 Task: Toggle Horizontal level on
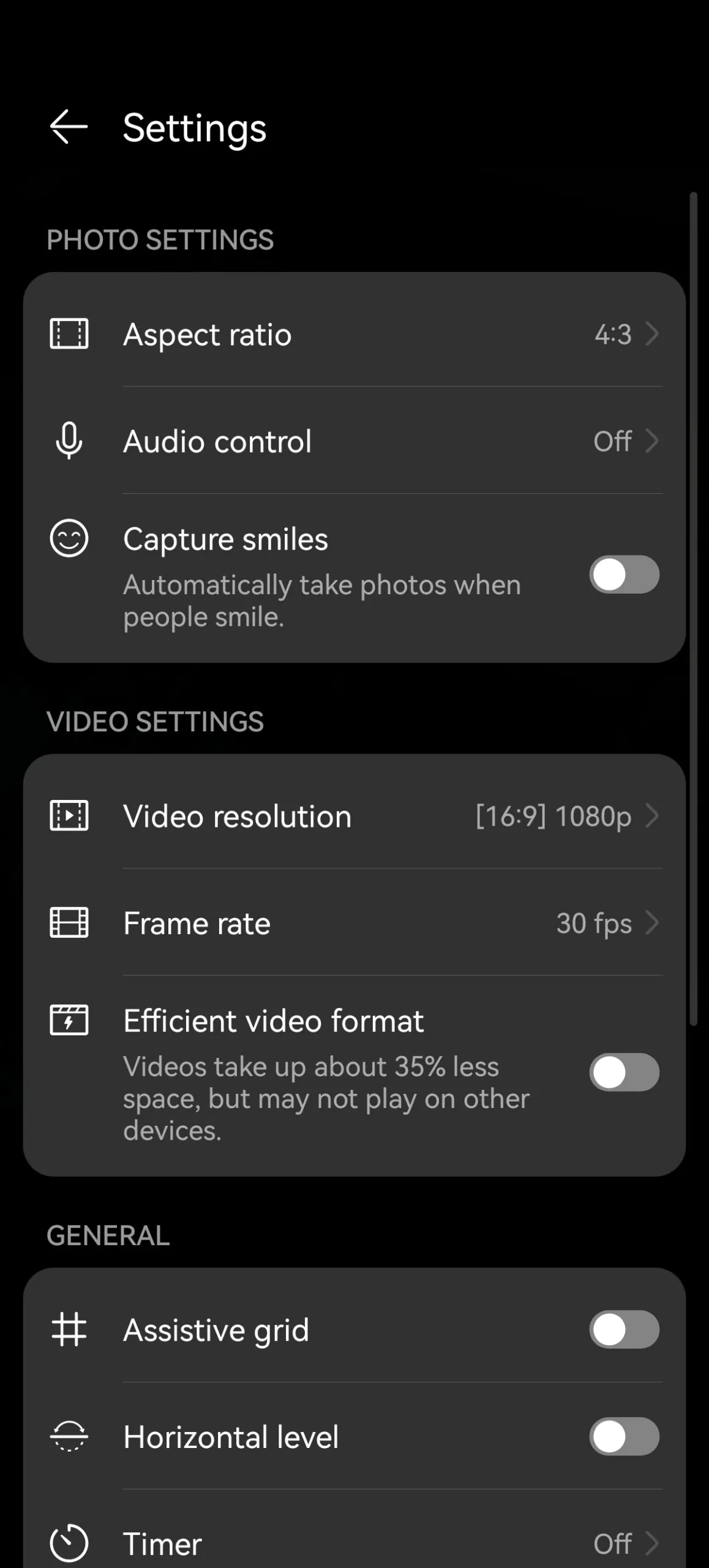[623, 1437]
